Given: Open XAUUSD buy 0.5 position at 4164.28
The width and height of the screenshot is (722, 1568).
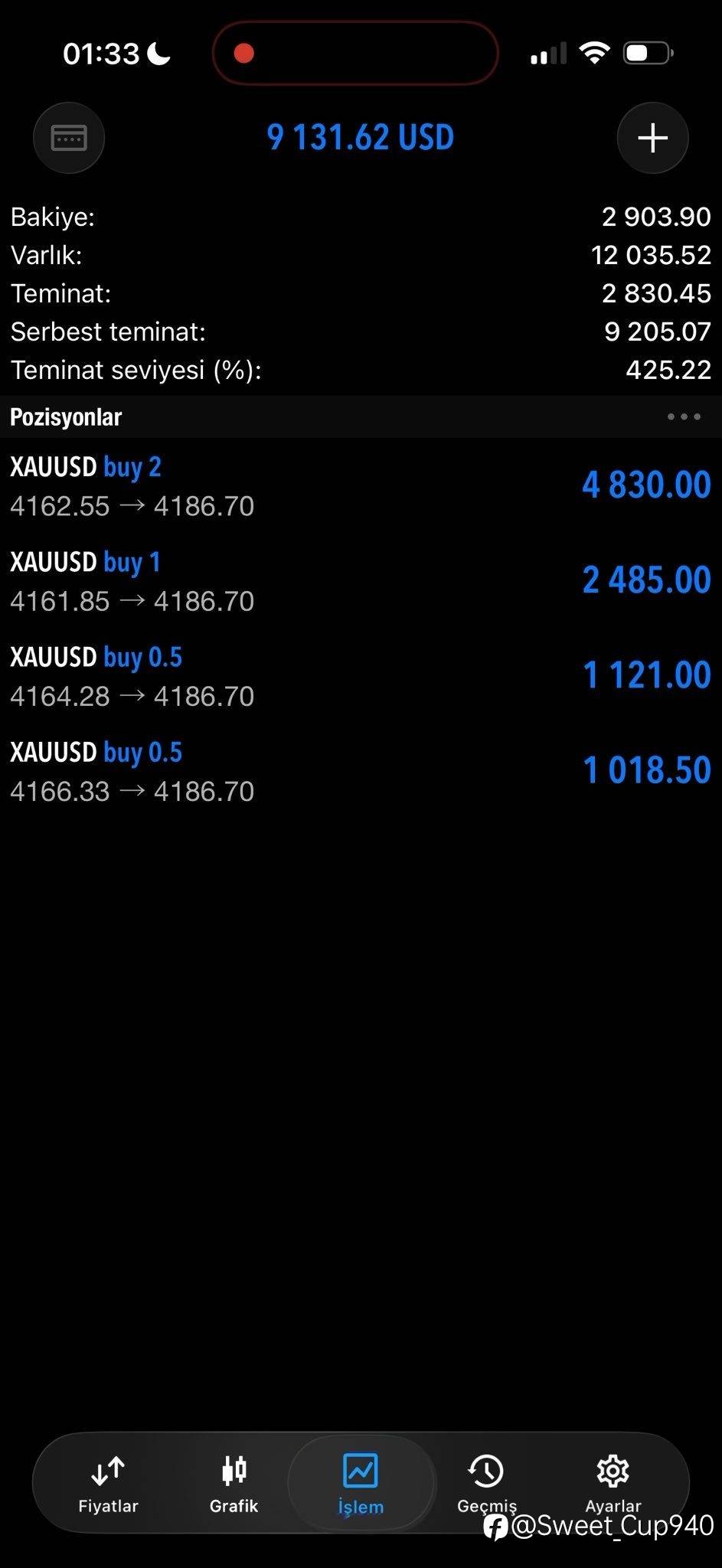Looking at the screenshot, I should pyautogui.click(x=361, y=675).
